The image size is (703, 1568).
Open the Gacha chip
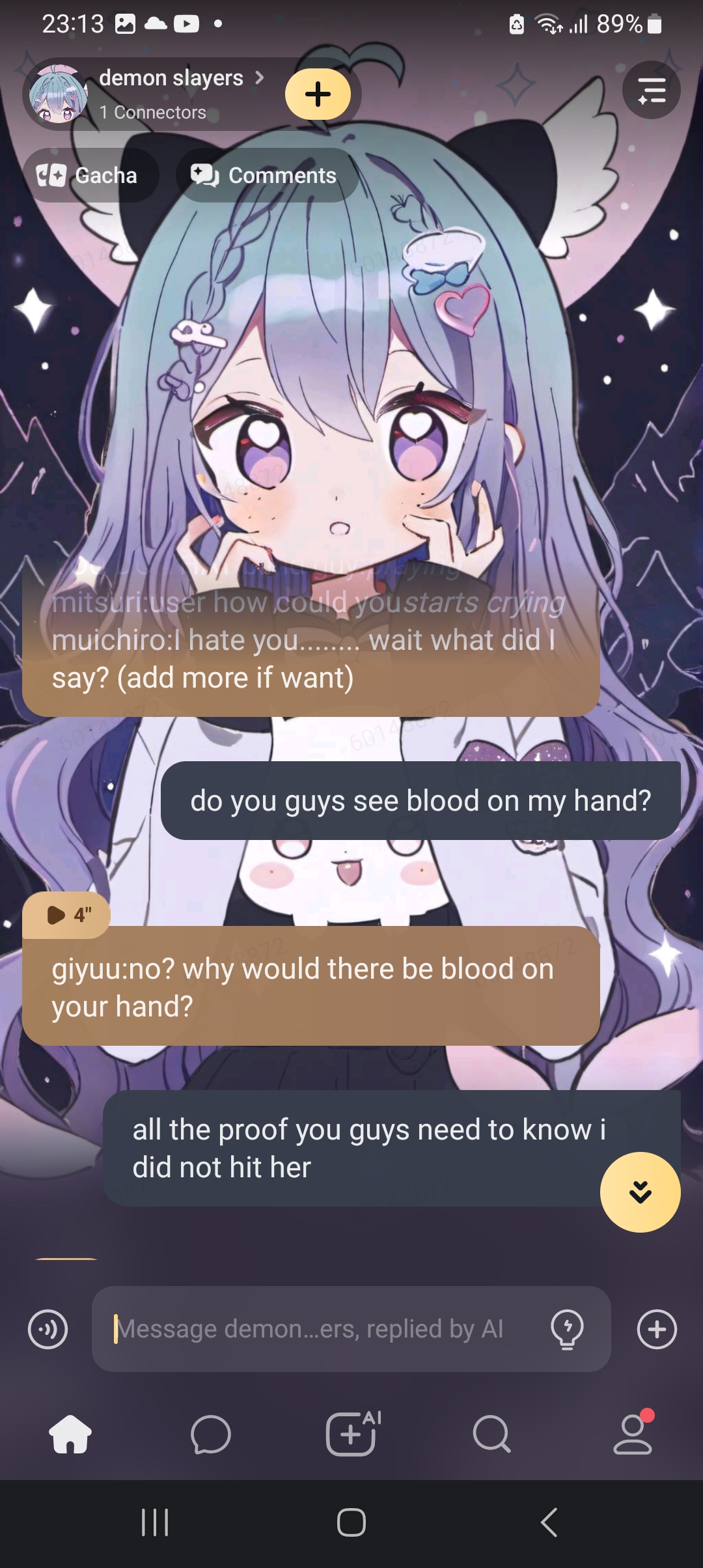pos(89,175)
